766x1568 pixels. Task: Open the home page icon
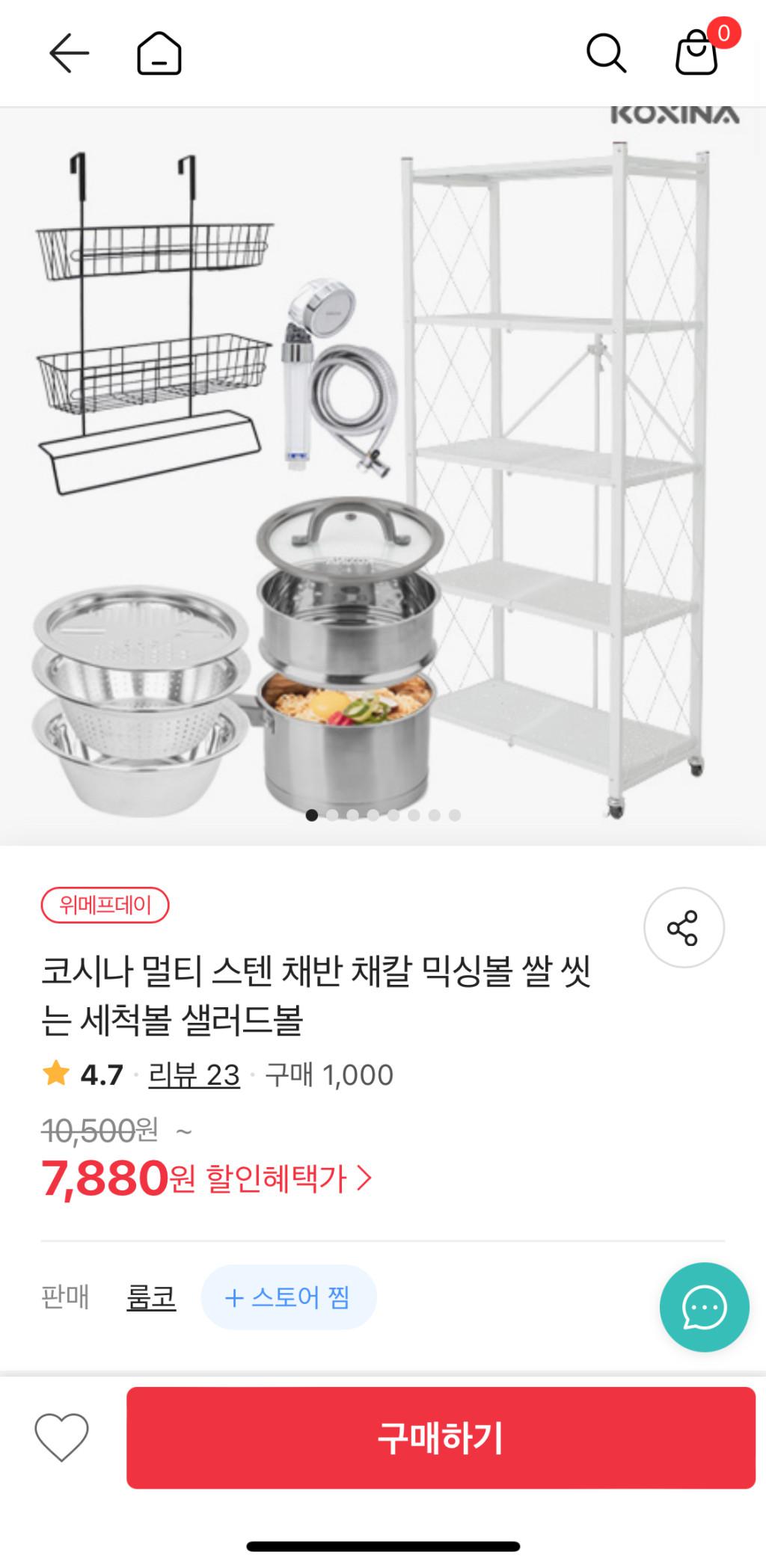pos(159,53)
